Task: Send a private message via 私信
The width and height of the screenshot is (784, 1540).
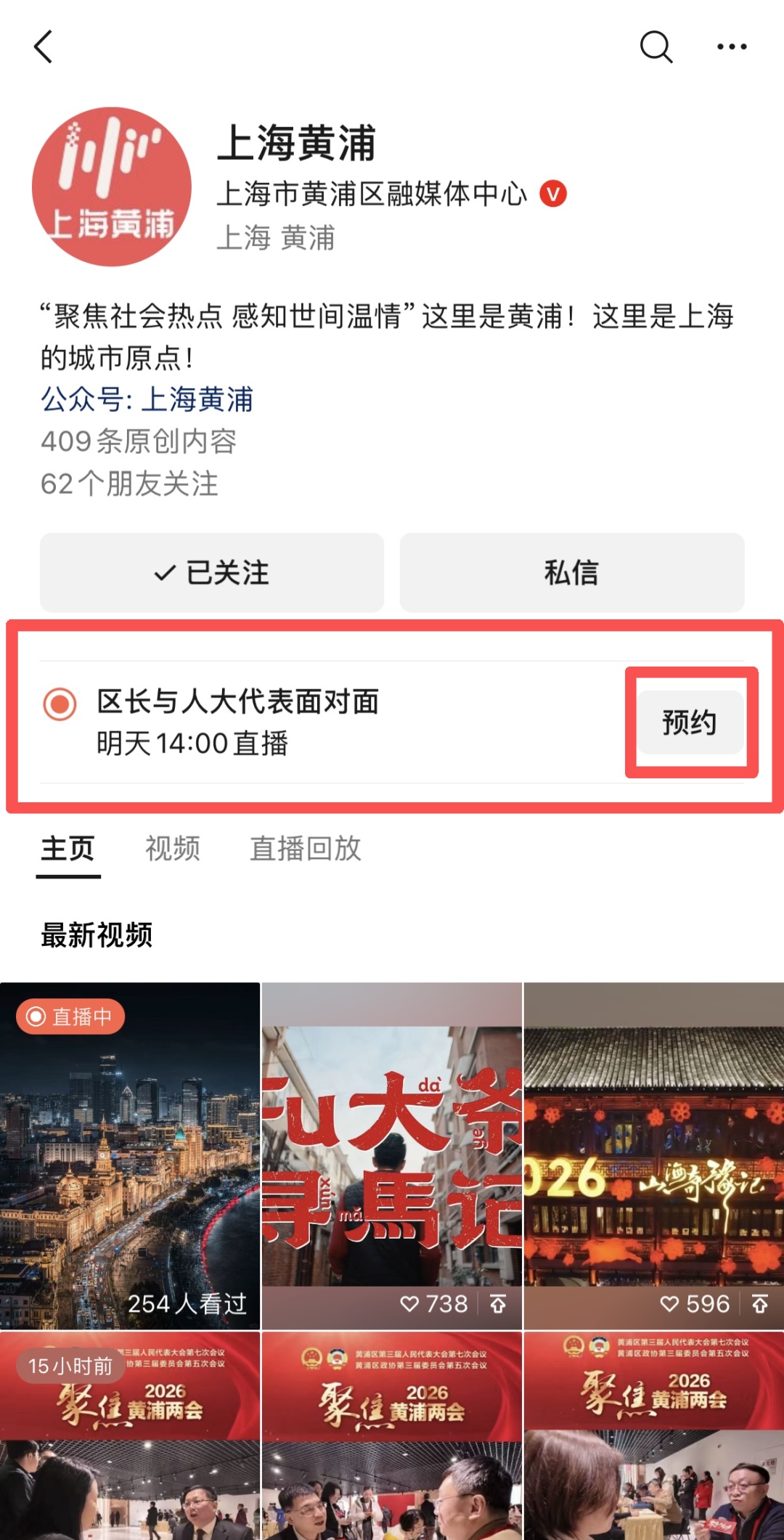Action: click(x=571, y=573)
